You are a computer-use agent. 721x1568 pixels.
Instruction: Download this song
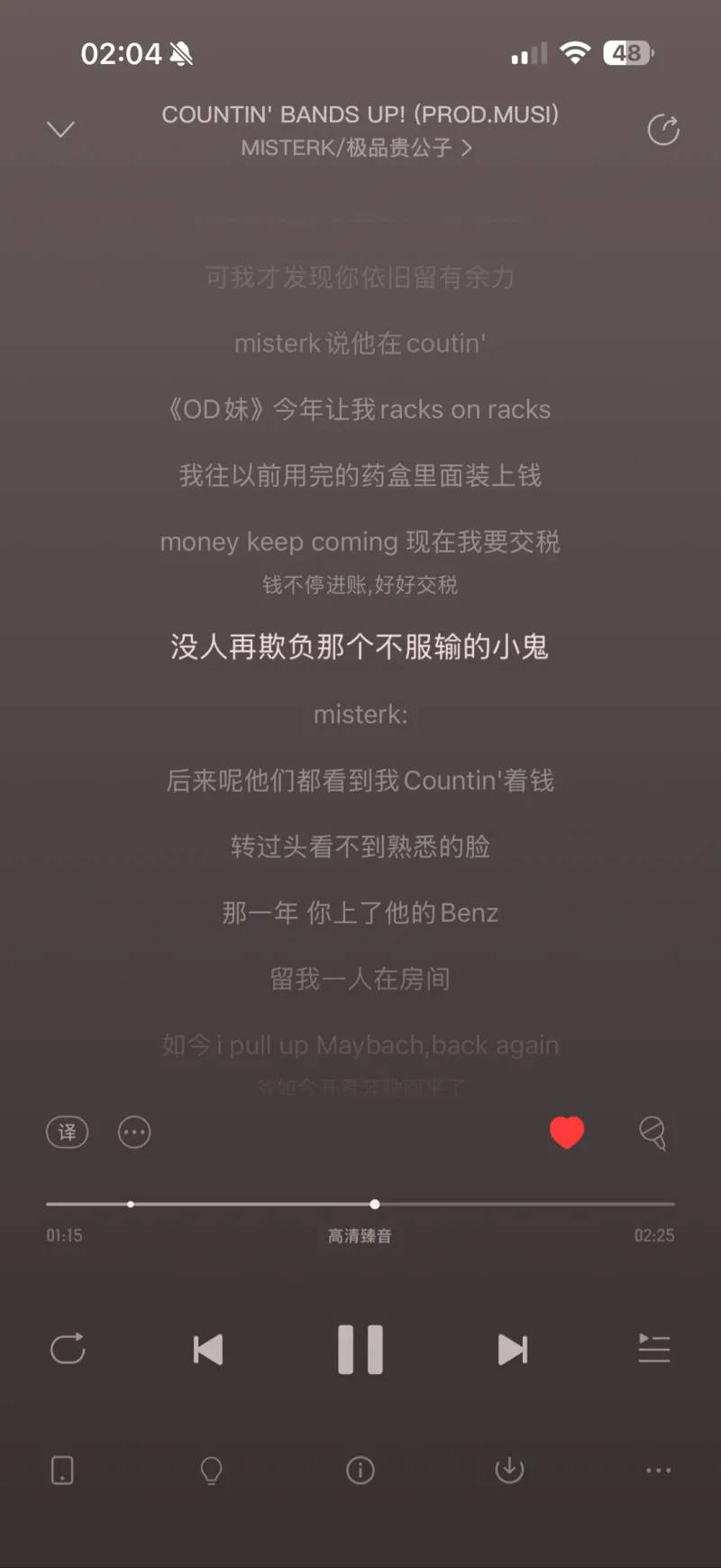(x=509, y=1470)
